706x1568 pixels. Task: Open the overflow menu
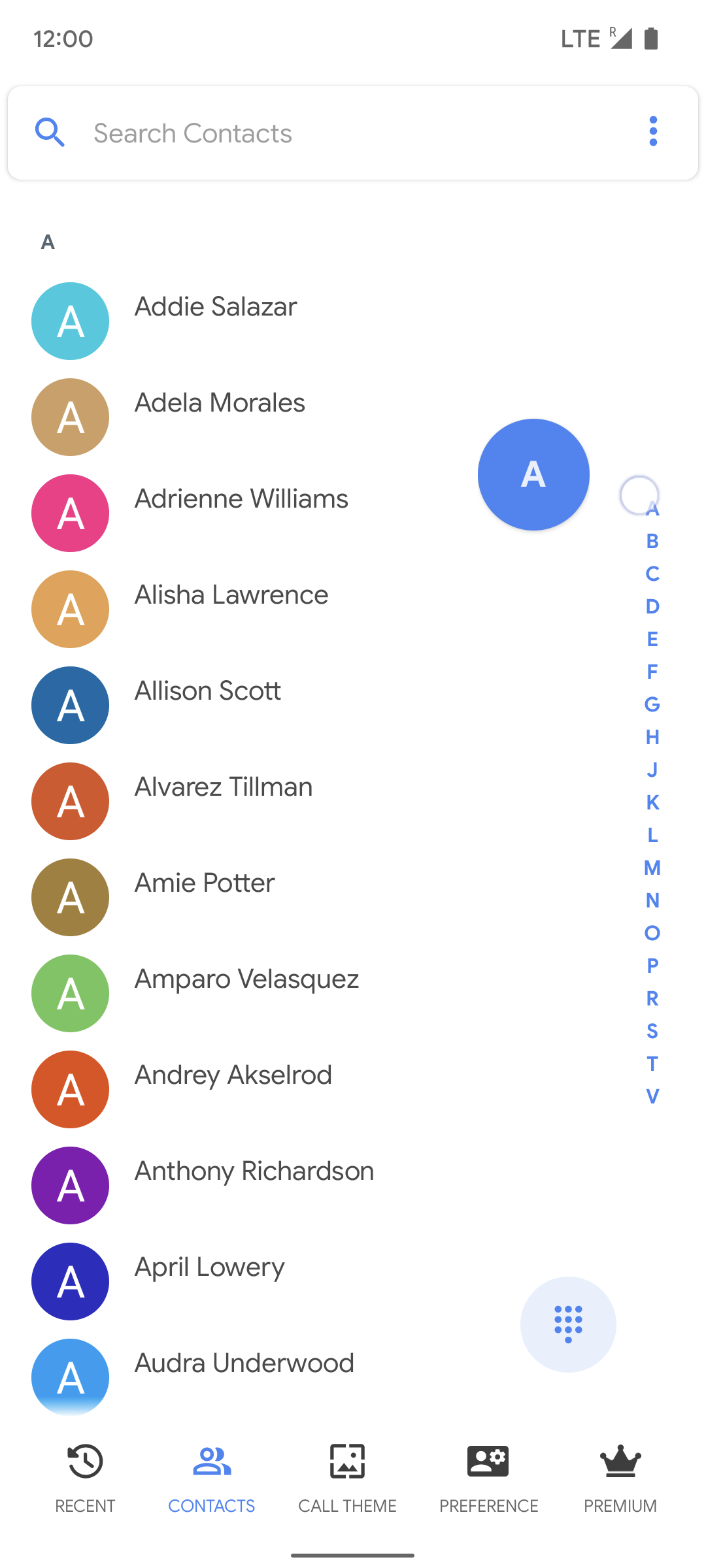pyautogui.click(x=653, y=132)
